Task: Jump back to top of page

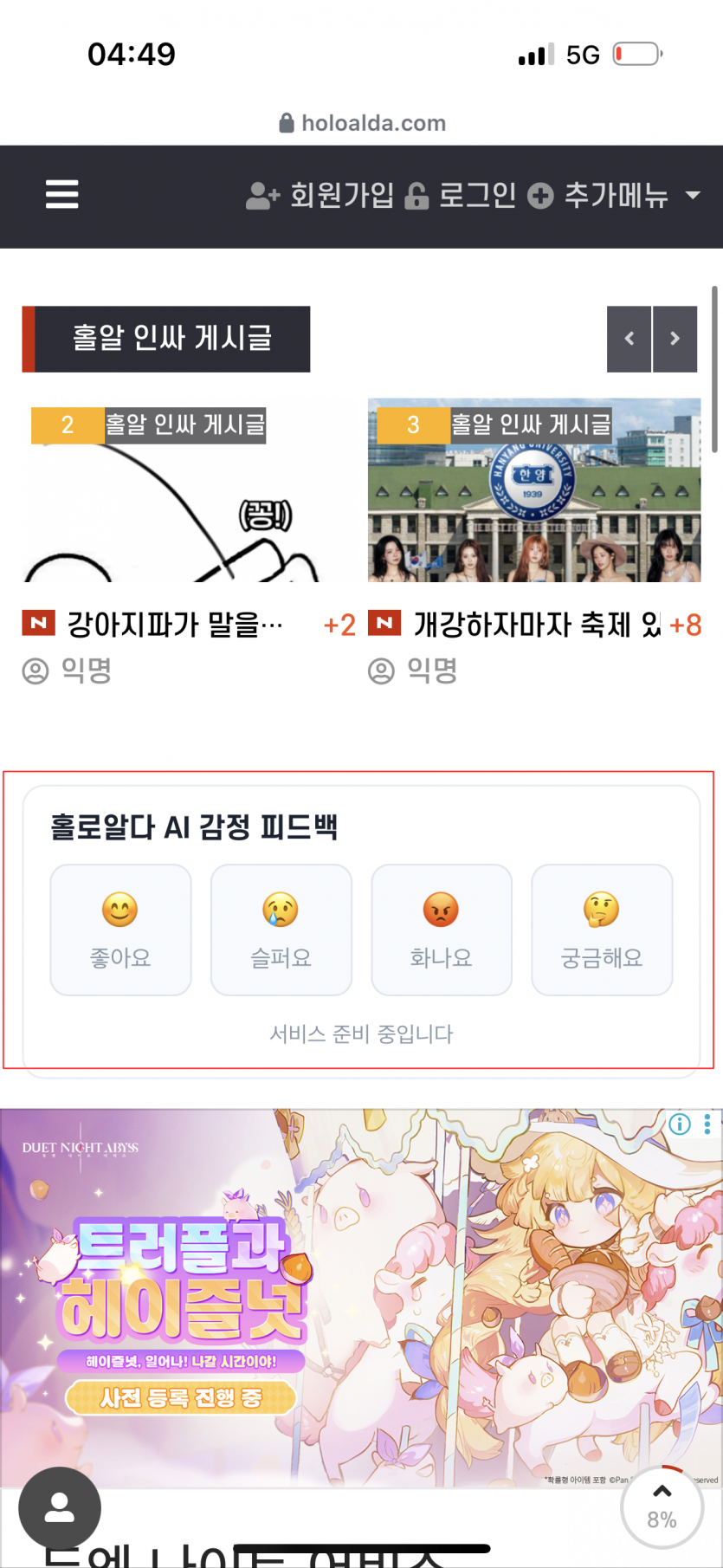Action: coord(662,1508)
